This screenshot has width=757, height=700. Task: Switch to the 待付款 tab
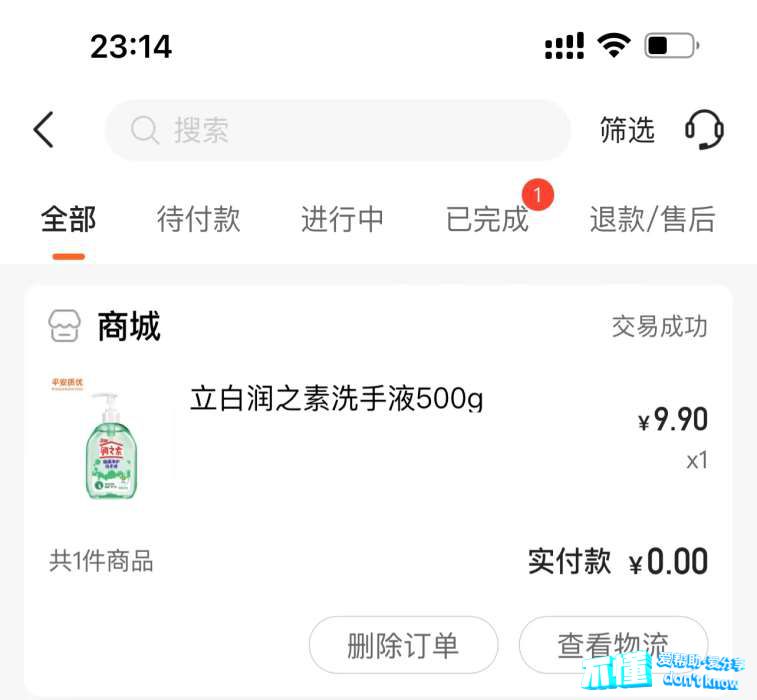[x=198, y=219]
